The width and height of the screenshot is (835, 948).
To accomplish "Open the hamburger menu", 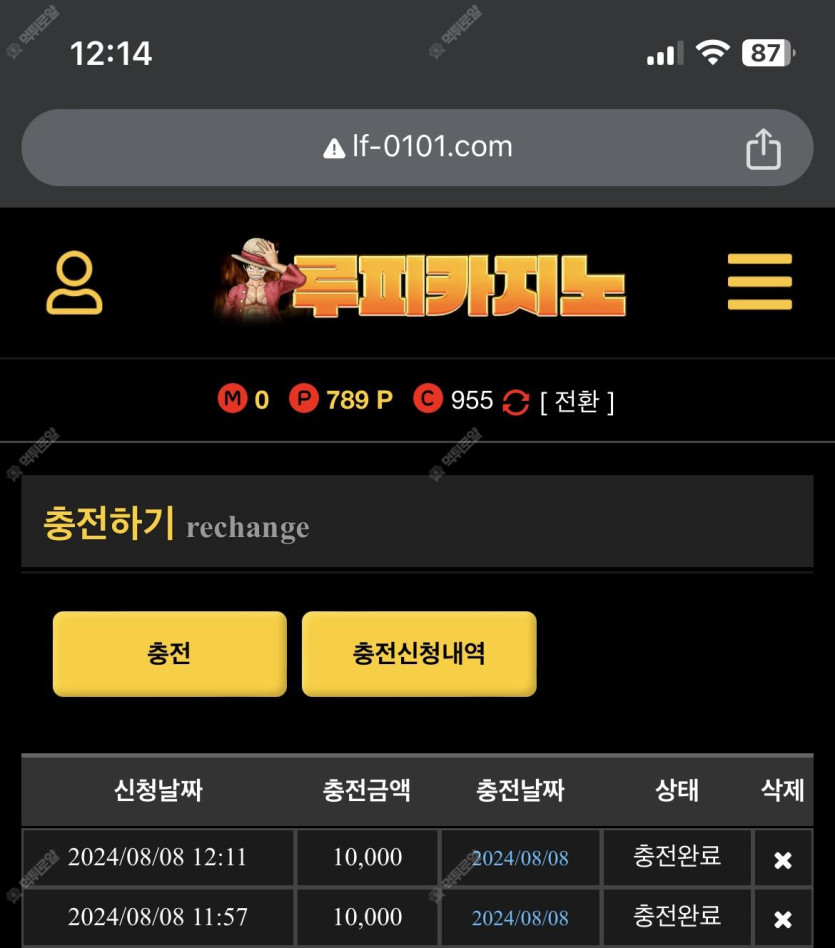I will [x=759, y=282].
